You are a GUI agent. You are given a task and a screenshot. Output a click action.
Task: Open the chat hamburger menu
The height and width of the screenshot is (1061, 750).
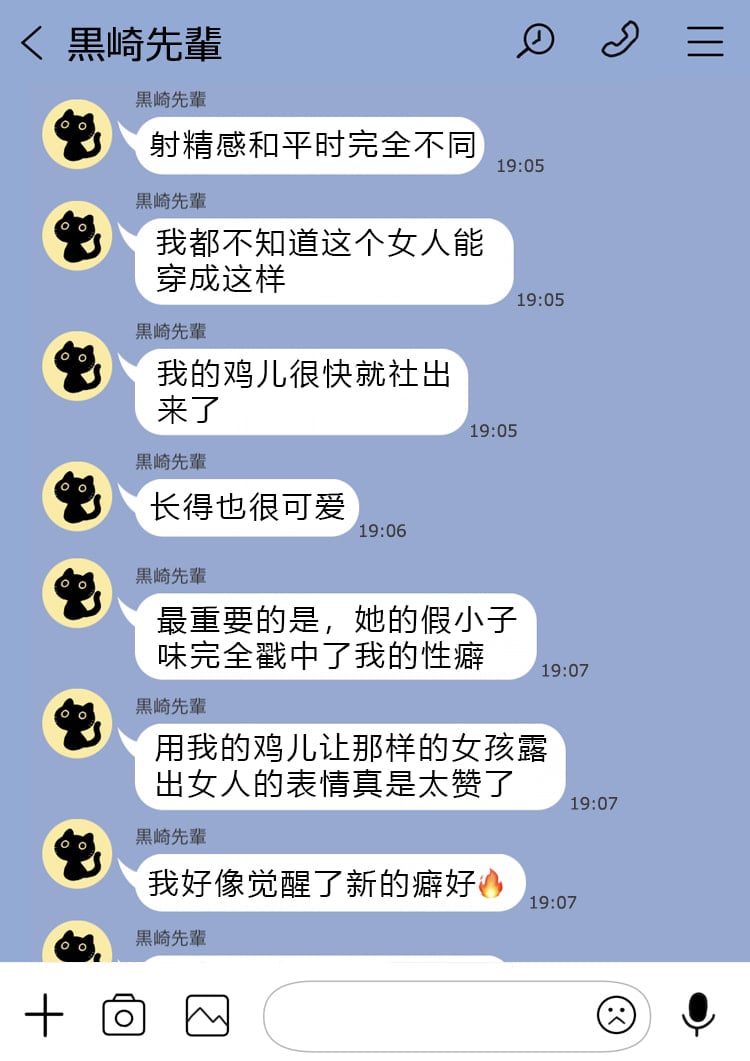[705, 41]
